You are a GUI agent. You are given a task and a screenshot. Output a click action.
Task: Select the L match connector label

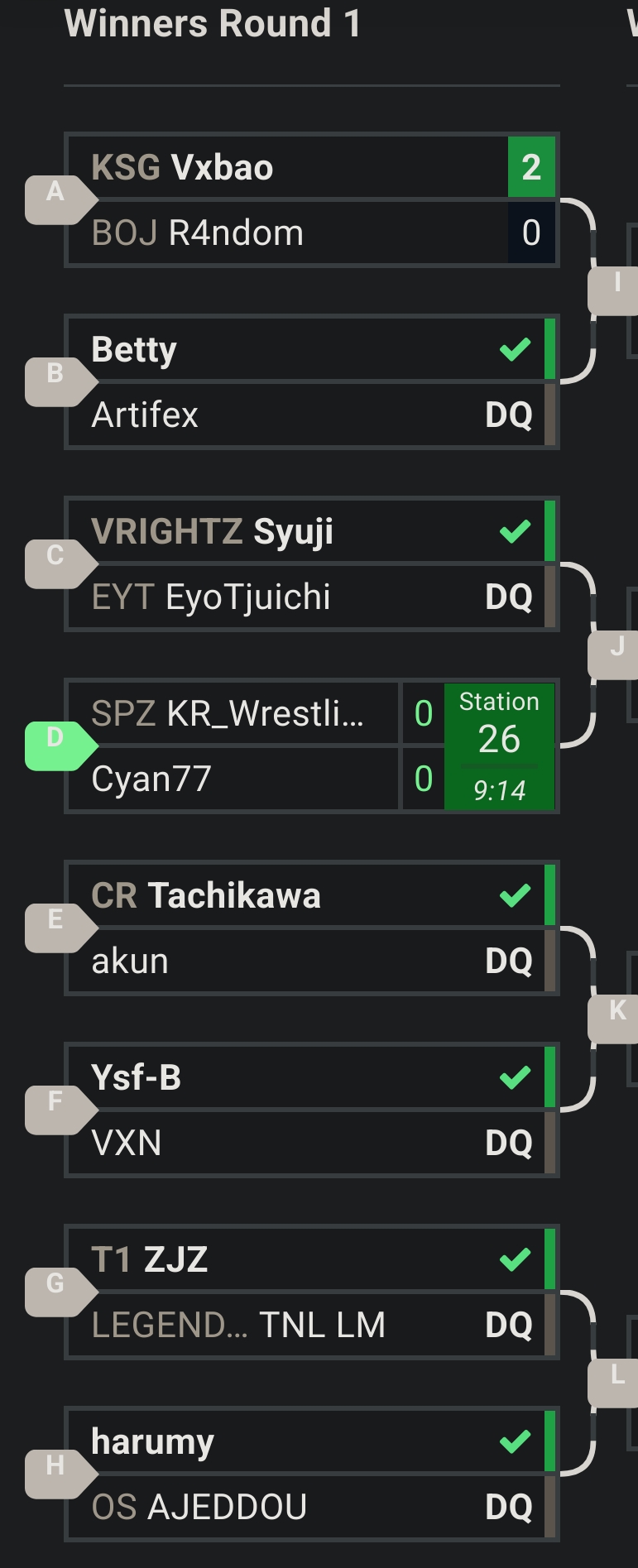[x=616, y=1375]
